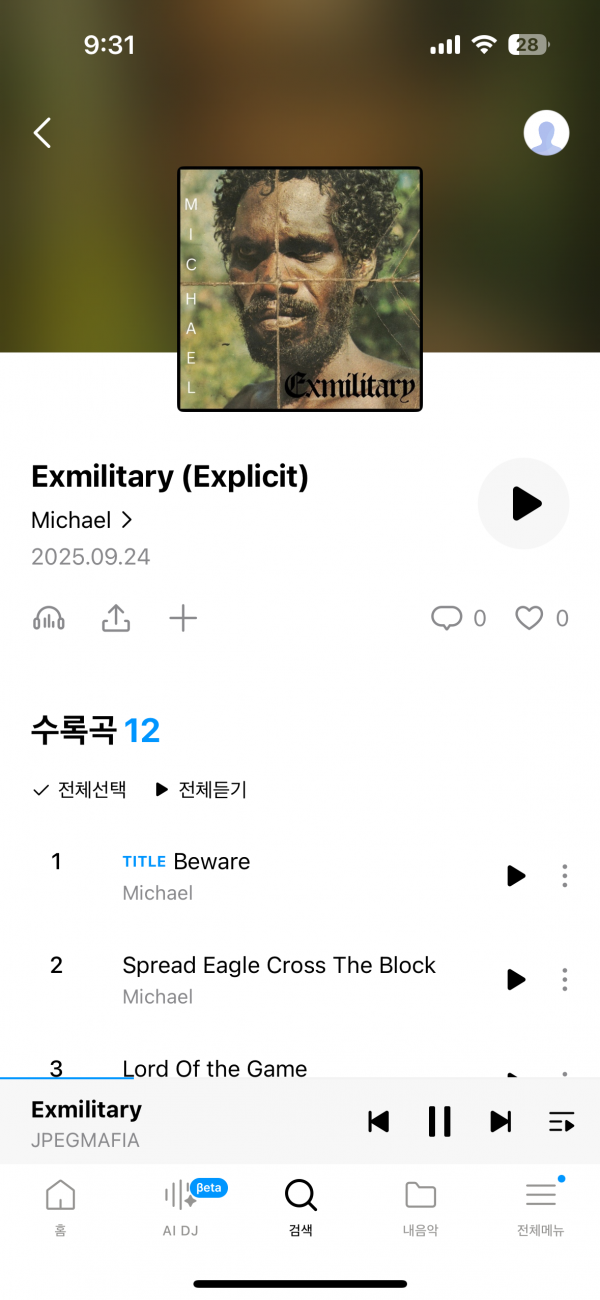Open artist page for Michael
Image resolution: width=600 pixels, height=1300 pixels.
point(82,520)
